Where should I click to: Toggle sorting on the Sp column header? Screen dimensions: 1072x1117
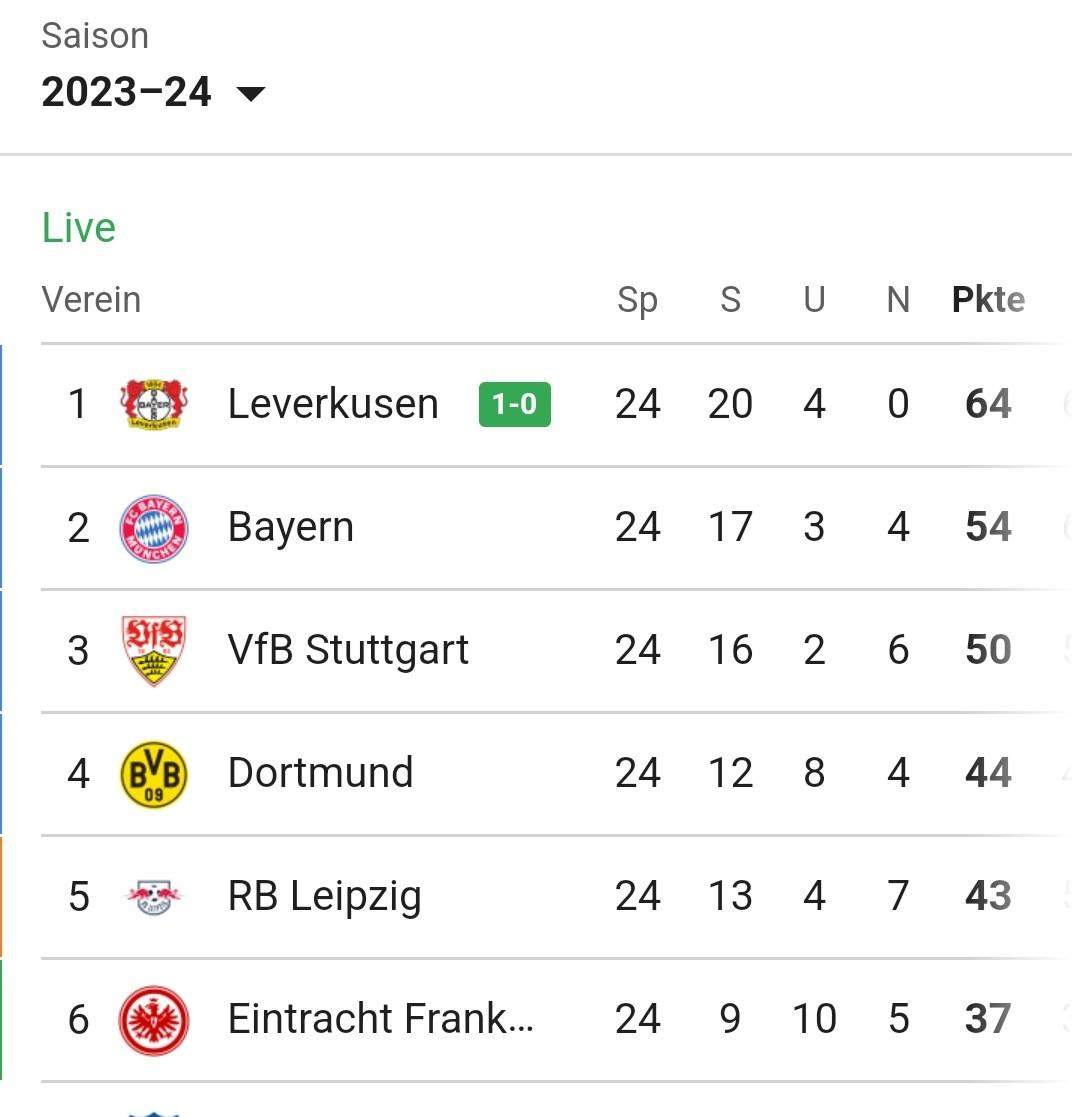click(x=638, y=298)
